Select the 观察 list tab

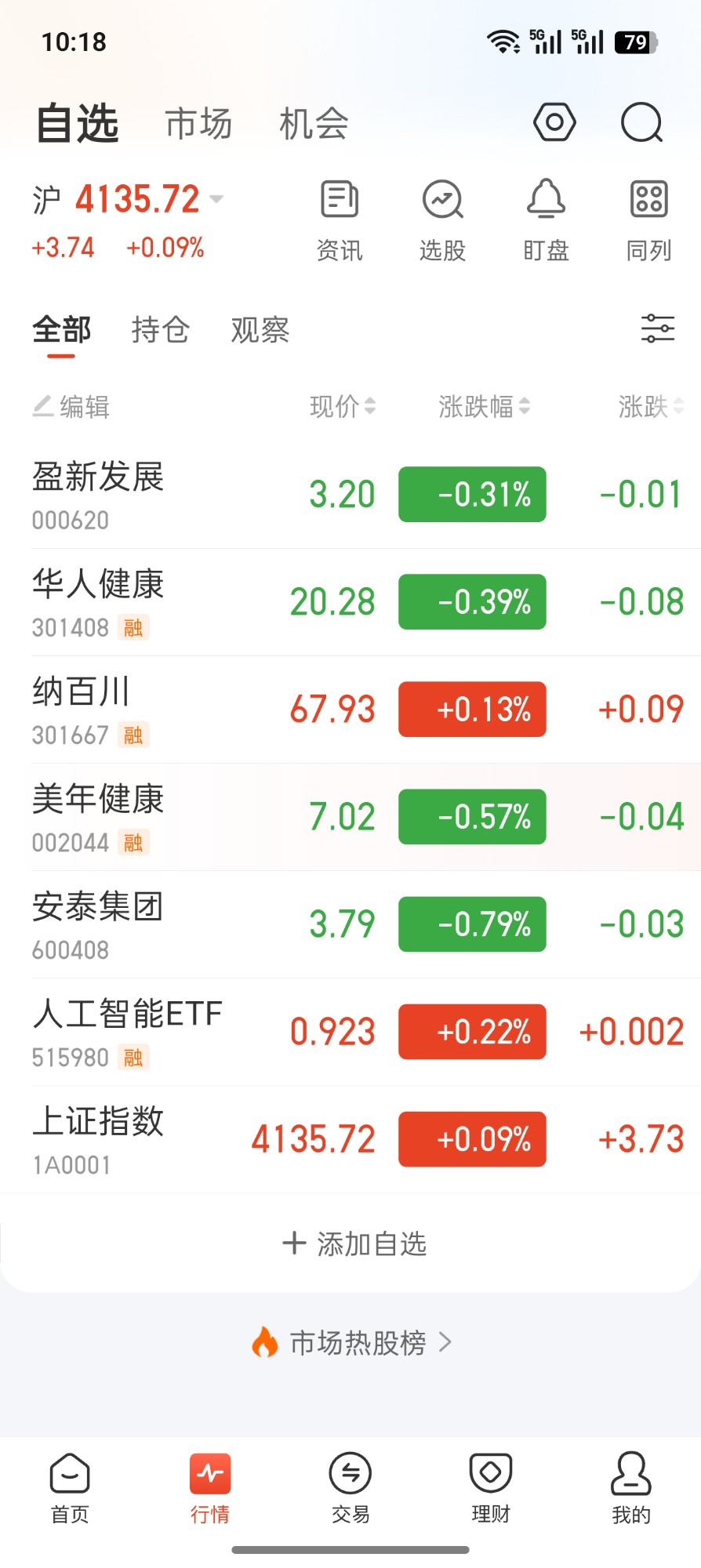[260, 329]
